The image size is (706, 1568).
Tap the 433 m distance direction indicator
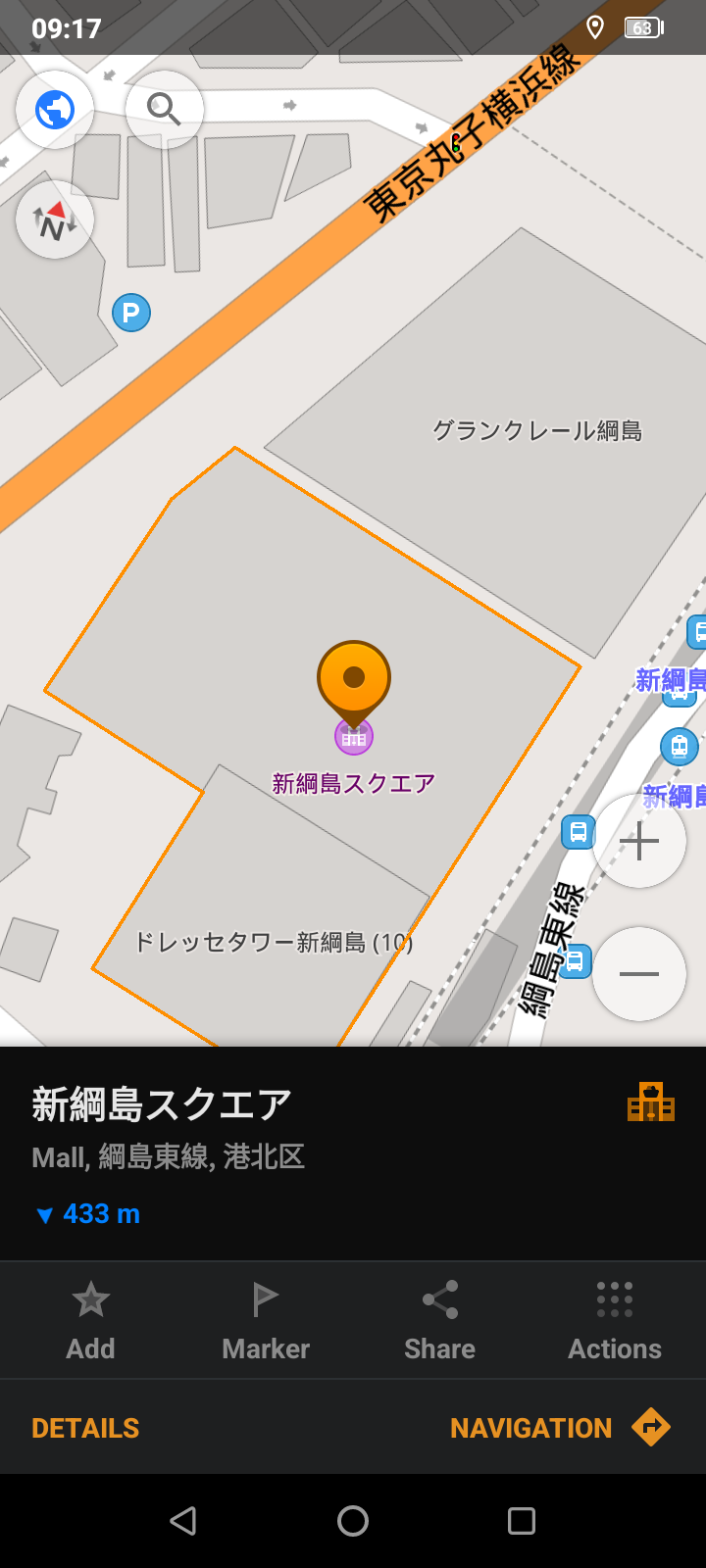[x=88, y=1214]
